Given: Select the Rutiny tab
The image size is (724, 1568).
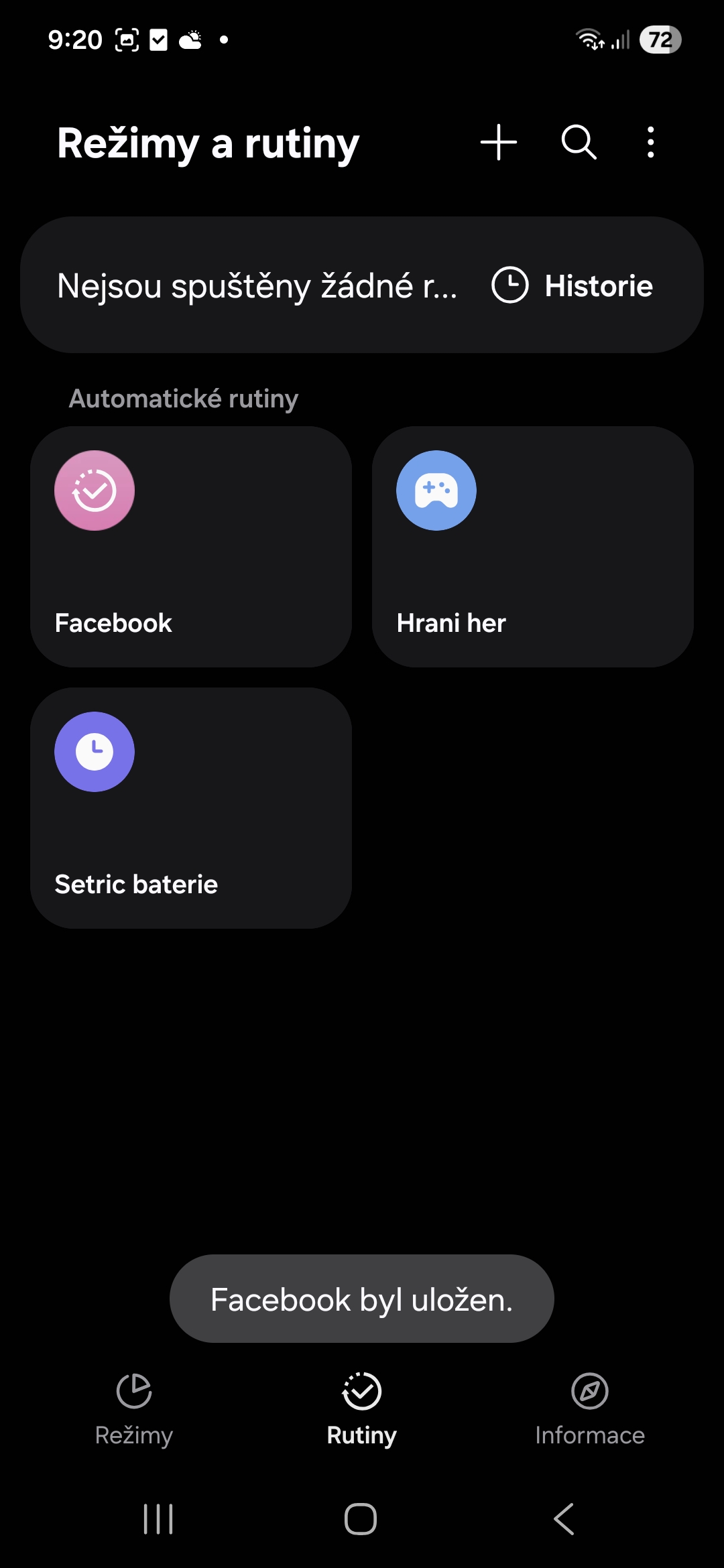Looking at the screenshot, I should click(362, 1407).
